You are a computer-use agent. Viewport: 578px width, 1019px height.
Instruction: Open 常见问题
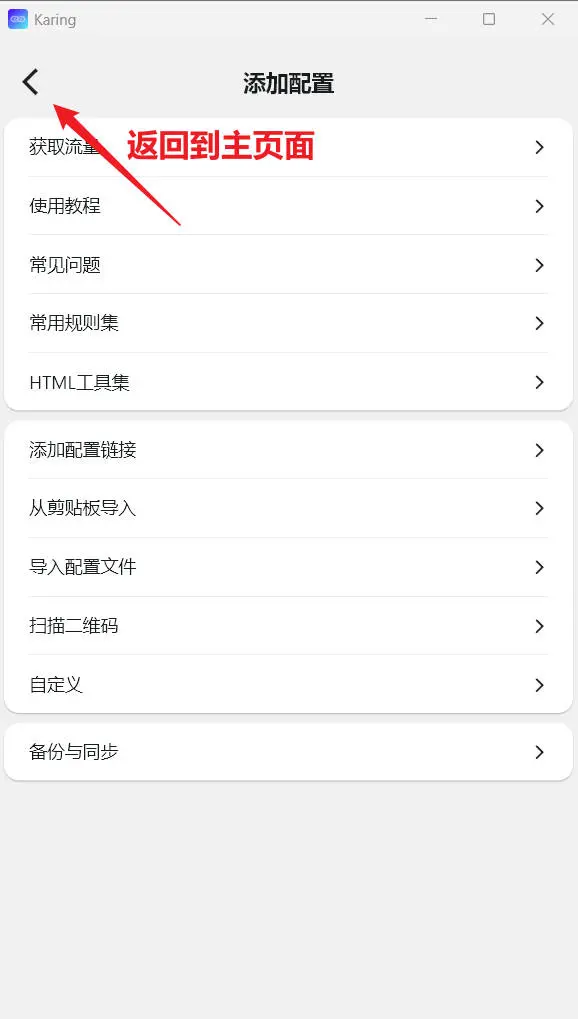click(288, 264)
